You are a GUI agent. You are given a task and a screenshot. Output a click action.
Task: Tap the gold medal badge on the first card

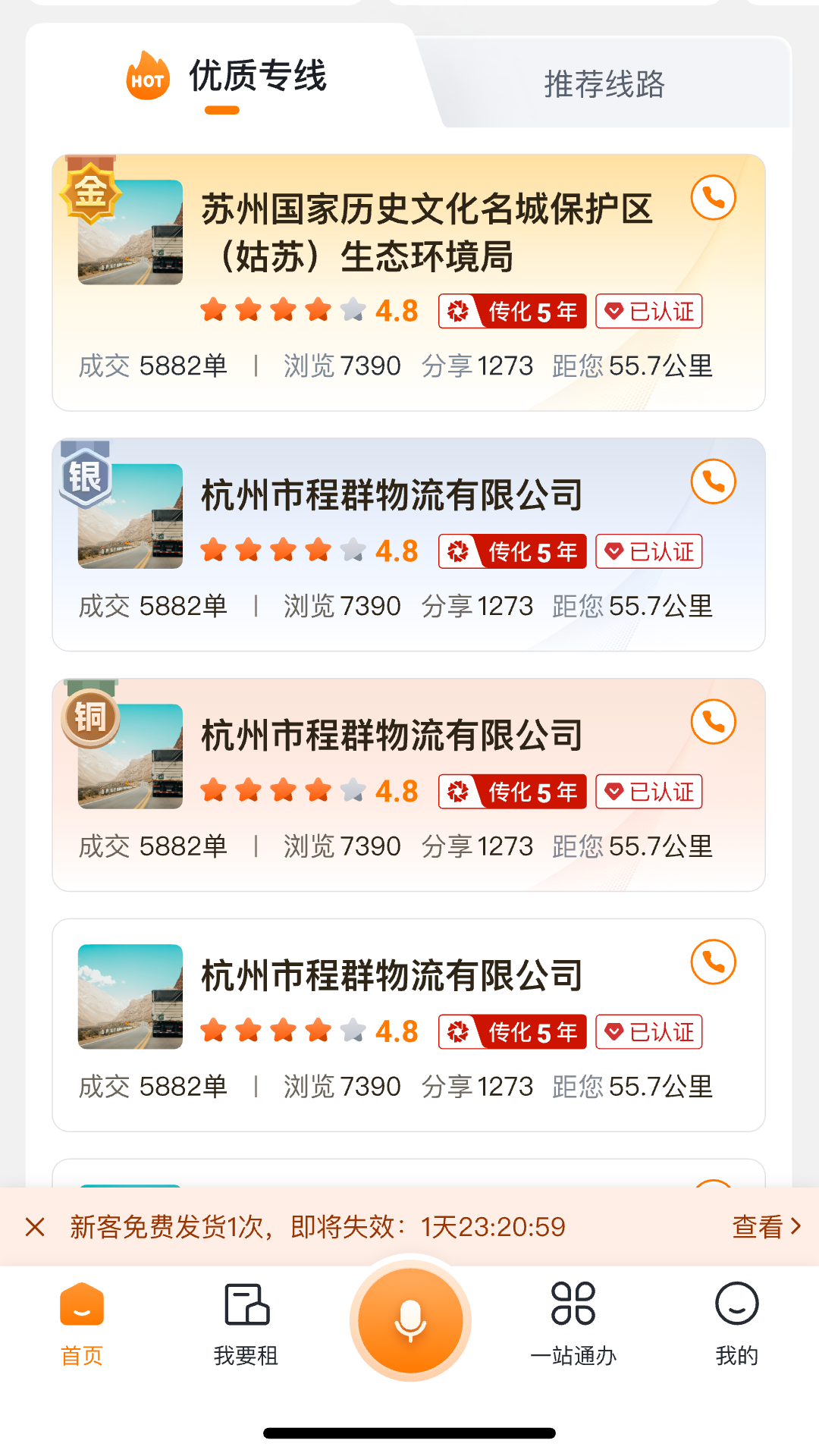90,193
